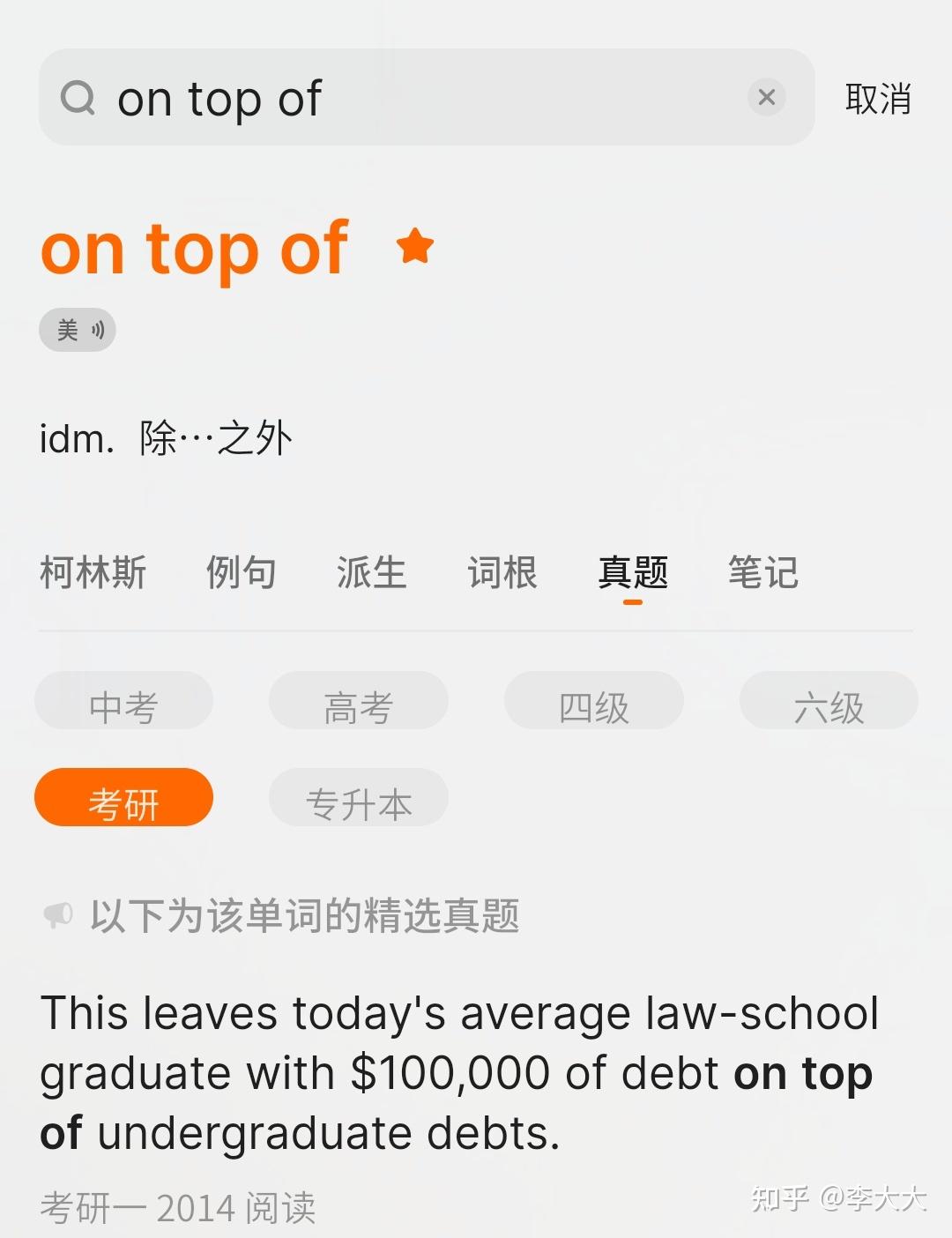Viewport: 952px width, 1238px height.
Task: Turn on the 六级 filter
Action: pyautogui.click(x=828, y=701)
